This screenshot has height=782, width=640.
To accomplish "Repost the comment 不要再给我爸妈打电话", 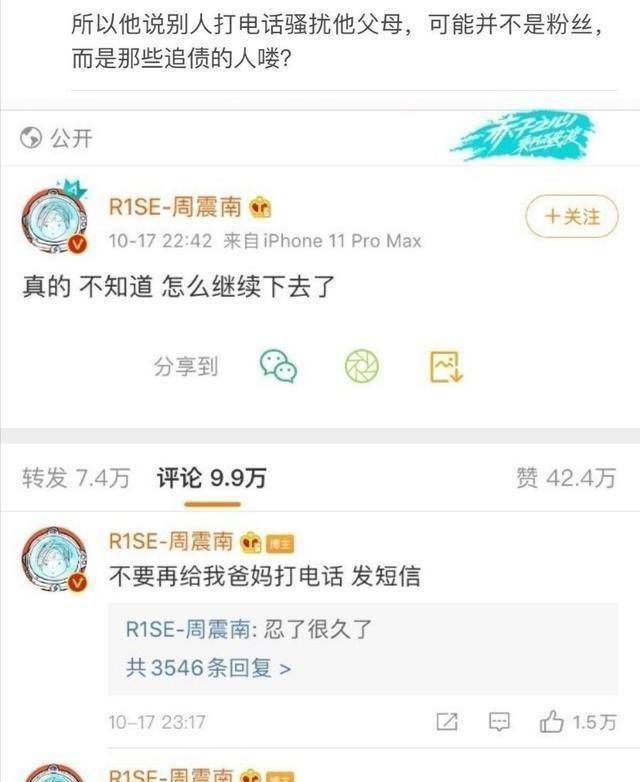I will point(447,721).
